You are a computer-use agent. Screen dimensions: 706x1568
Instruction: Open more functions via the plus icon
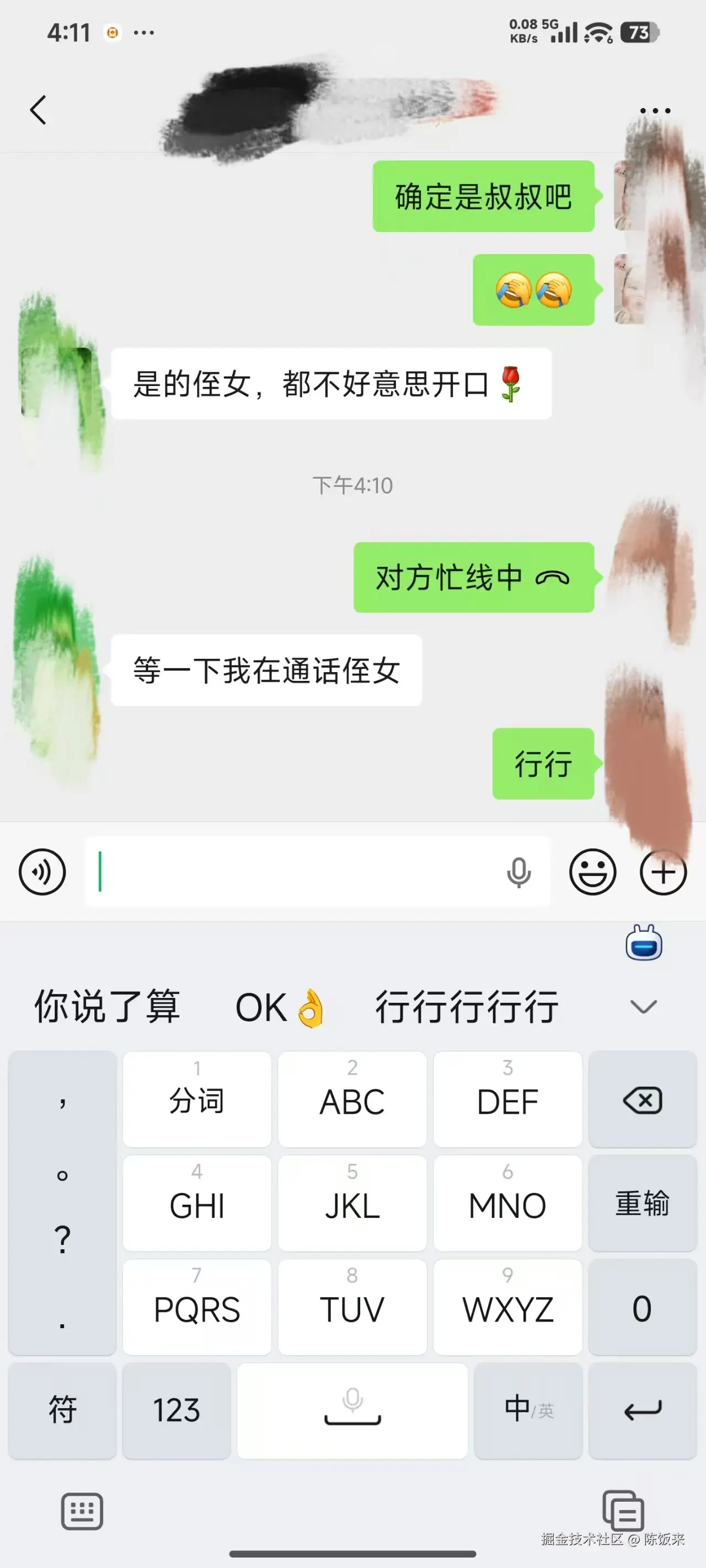(x=664, y=872)
